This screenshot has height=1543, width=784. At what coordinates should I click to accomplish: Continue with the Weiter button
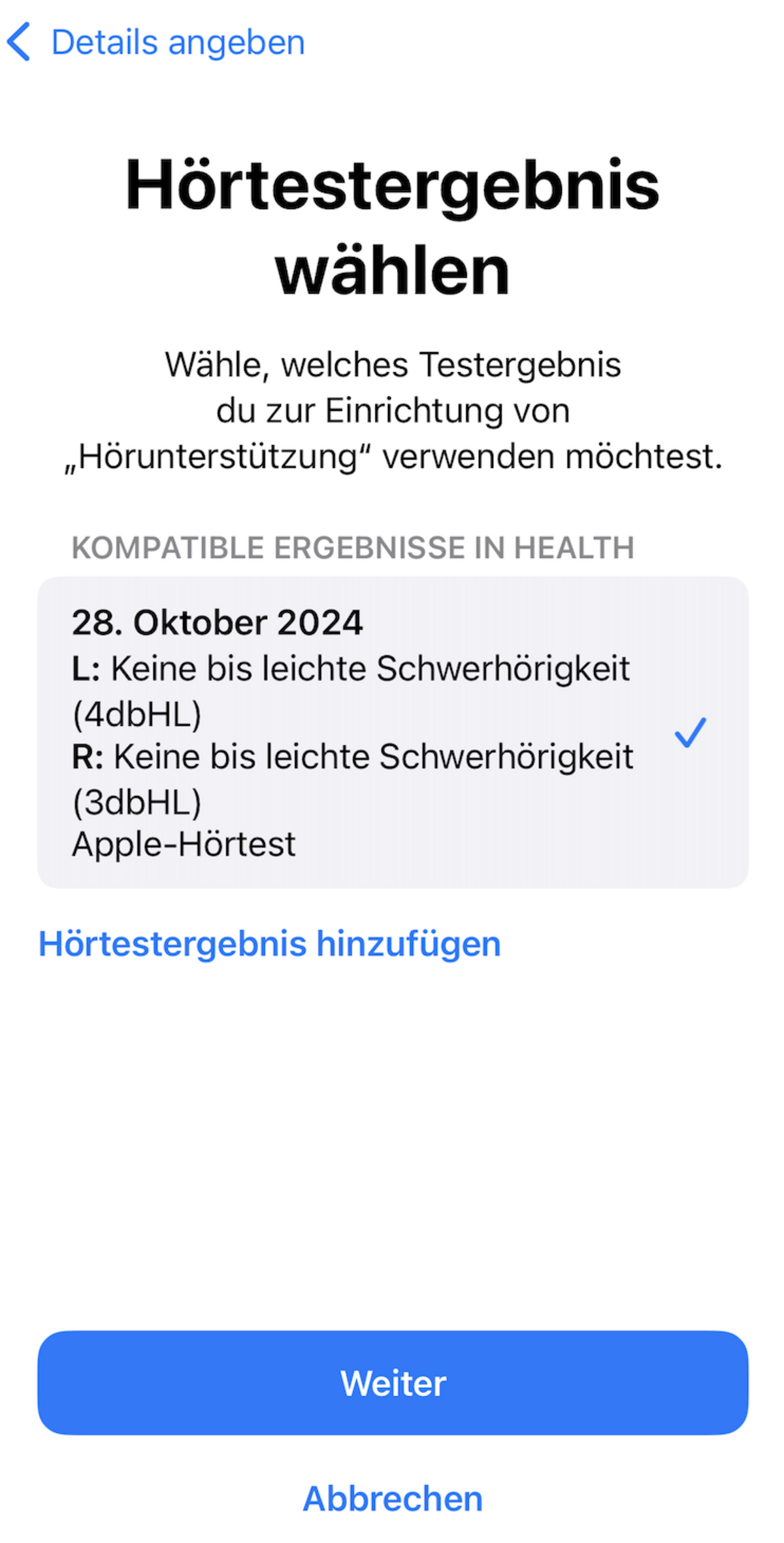pyautogui.click(x=393, y=1383)
